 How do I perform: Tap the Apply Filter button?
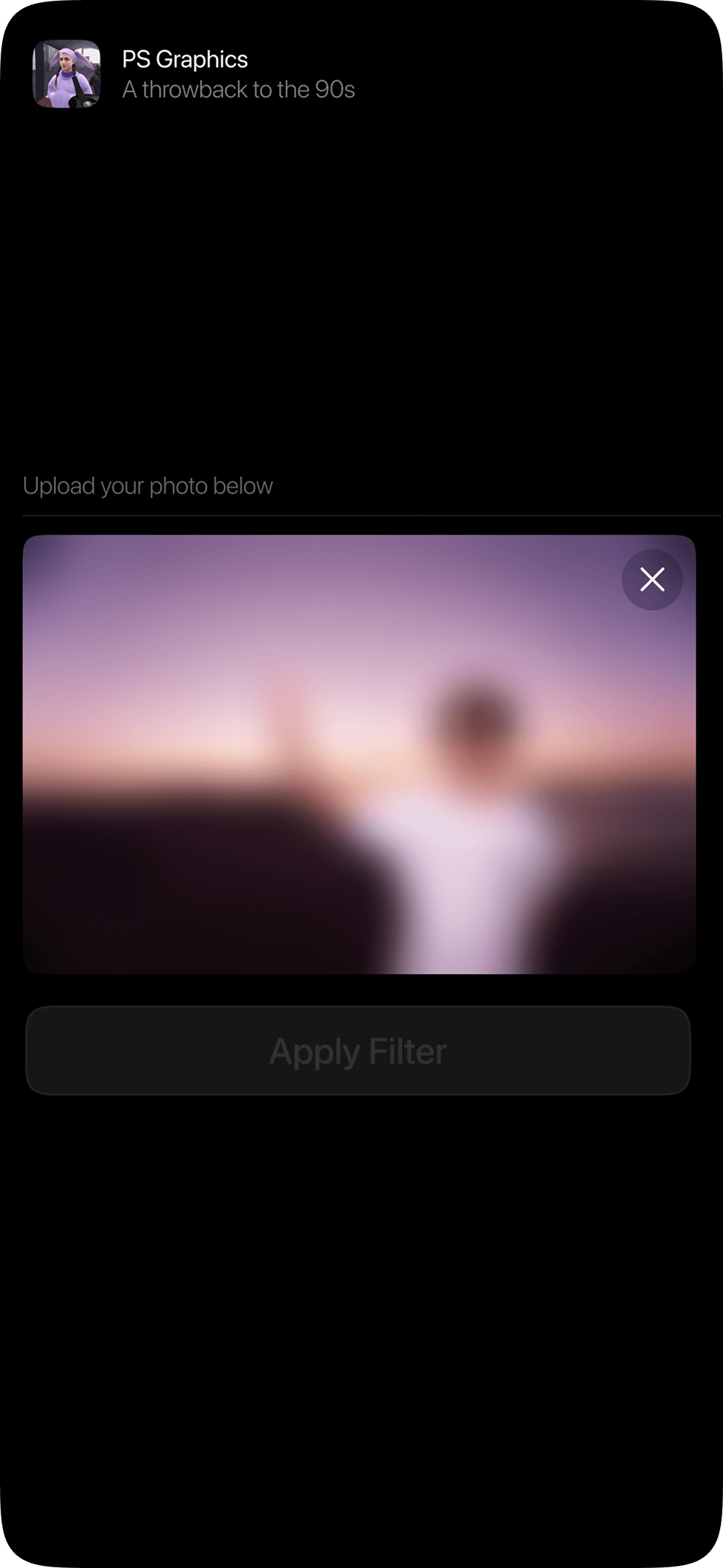click(x=358, y=1051)
